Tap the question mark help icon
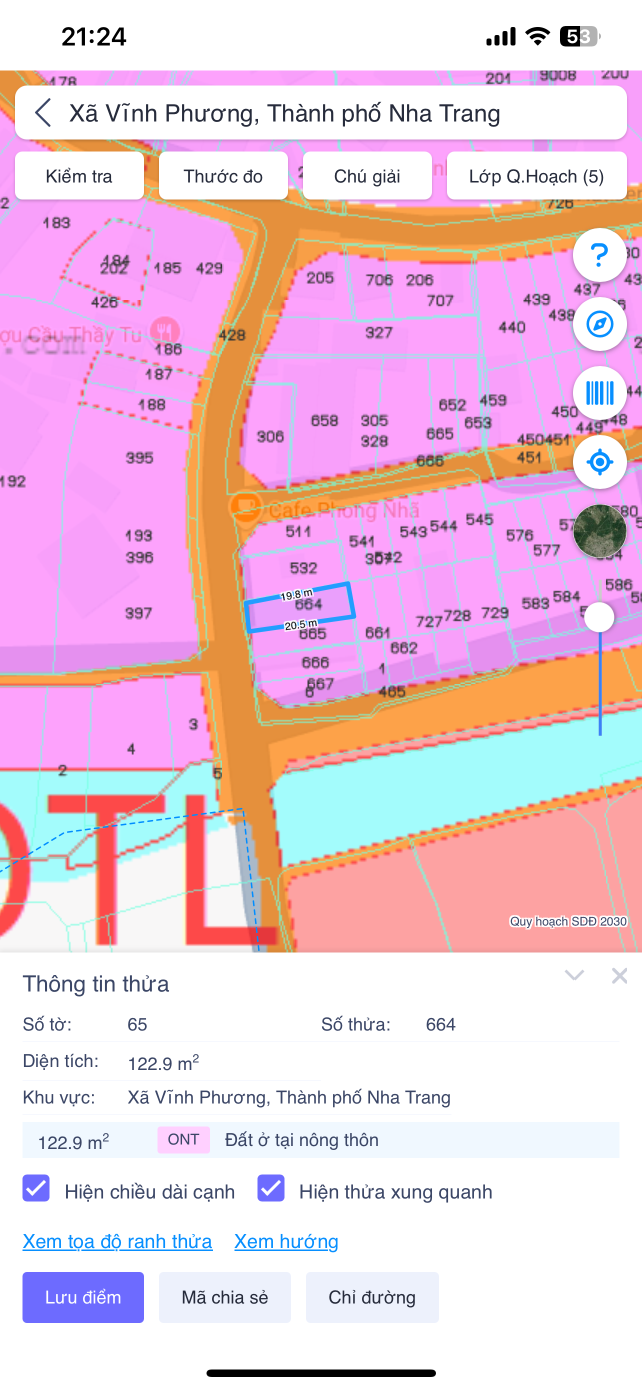642x1389 pixels. pos(600,255)
